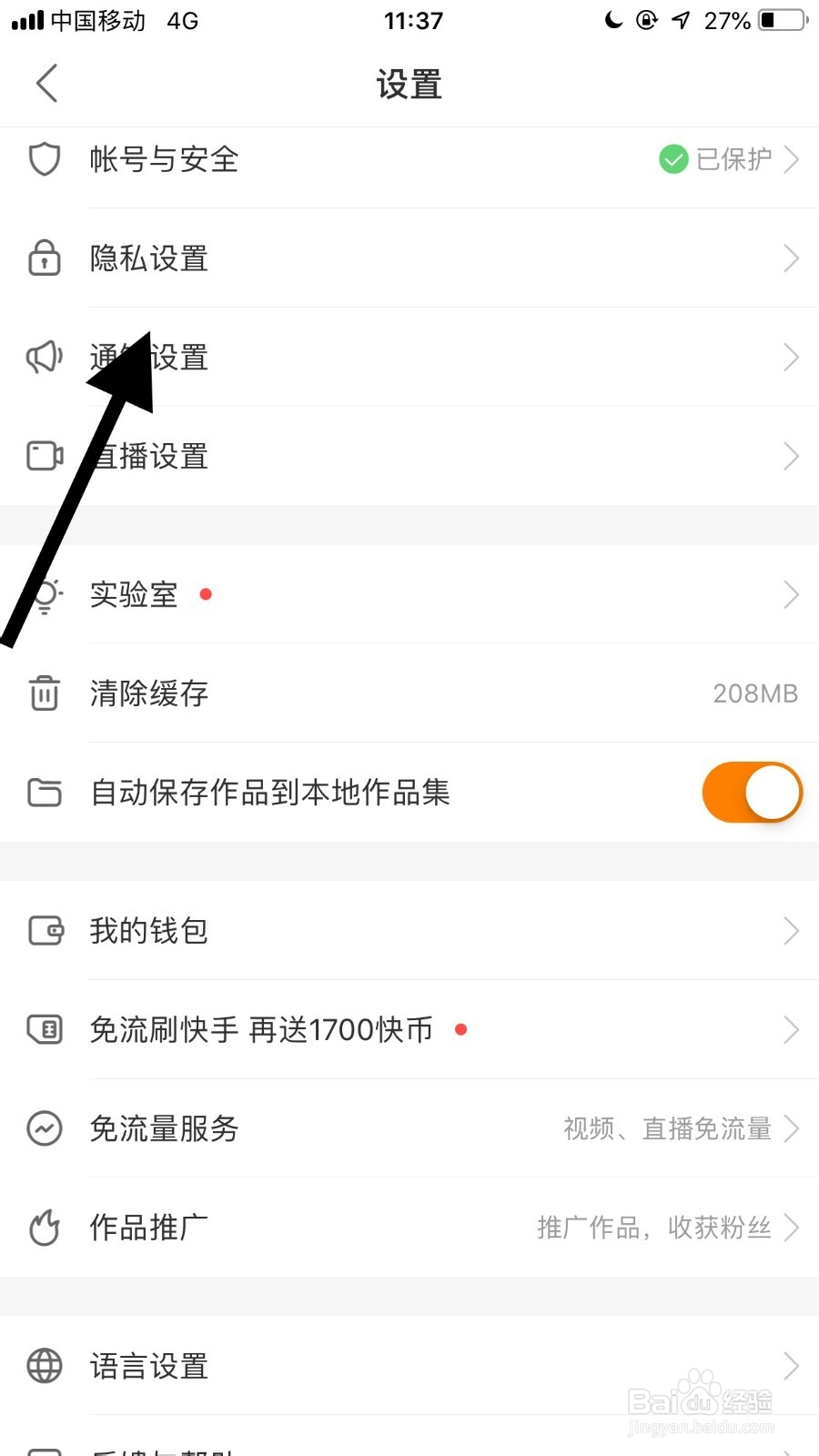Screen dimensions: 819x1456
Task: Tap the red dot beside 实验室
Action: coord(206,593)
